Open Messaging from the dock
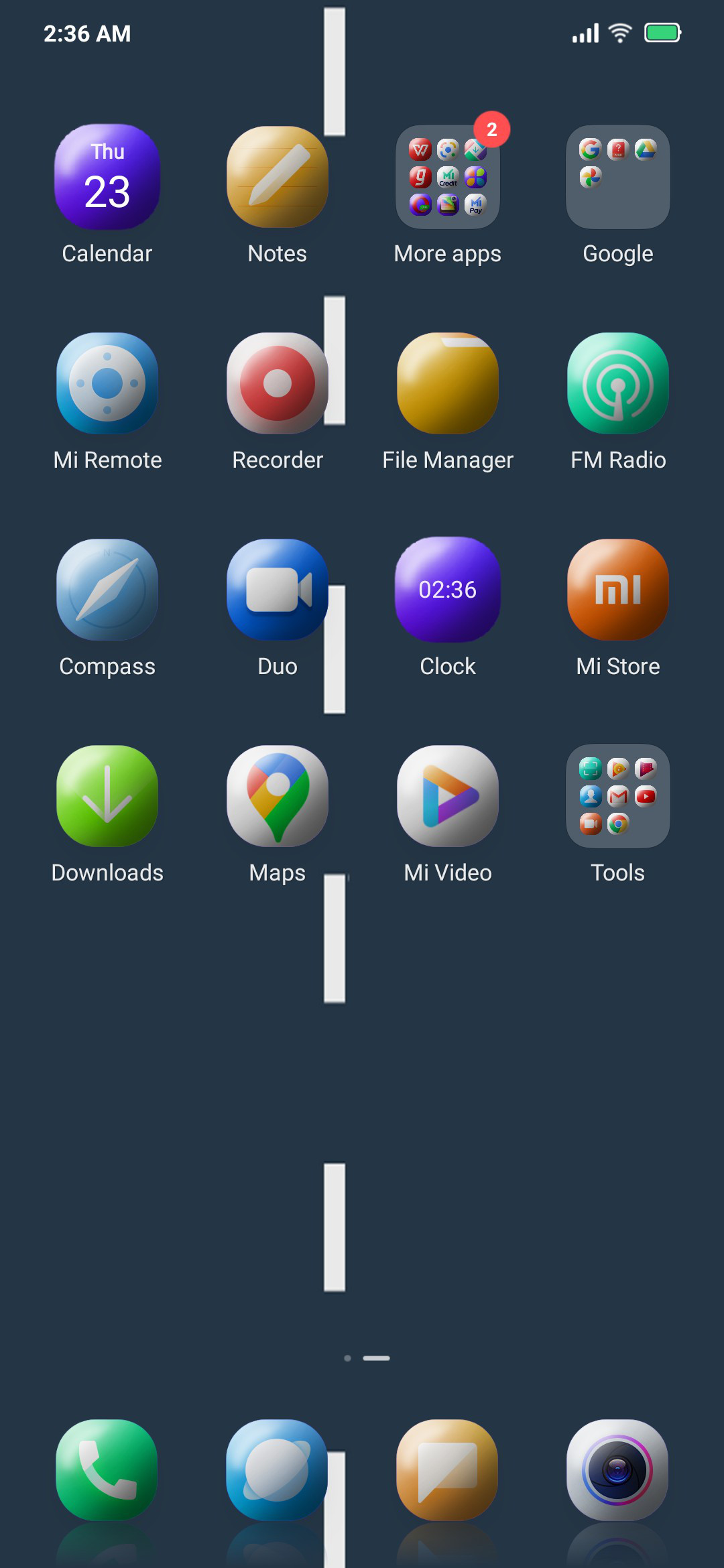Viewport: 724px width, 1568px height. click(448, 1470)
